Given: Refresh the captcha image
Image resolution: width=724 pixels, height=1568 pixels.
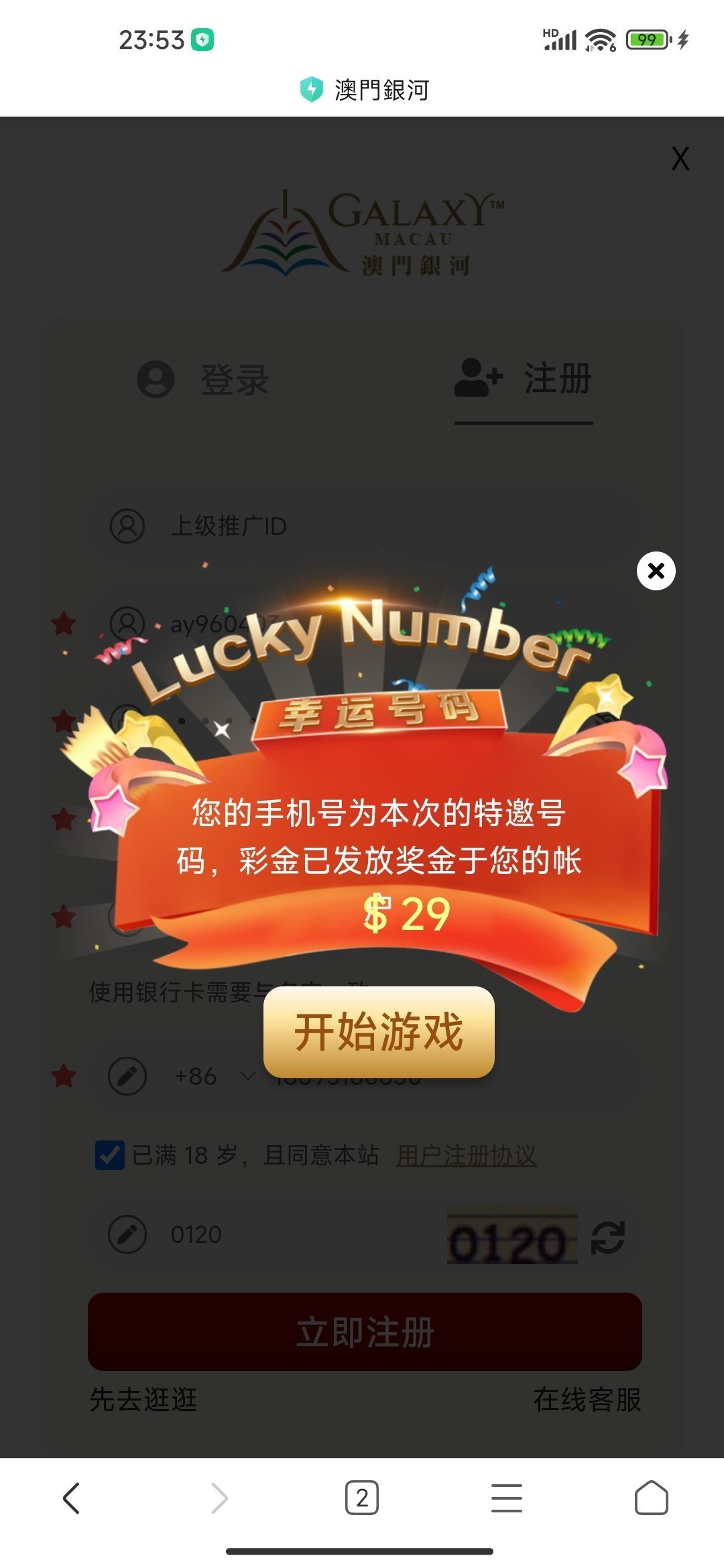Looking at the screenshot, I should 607,1237.
